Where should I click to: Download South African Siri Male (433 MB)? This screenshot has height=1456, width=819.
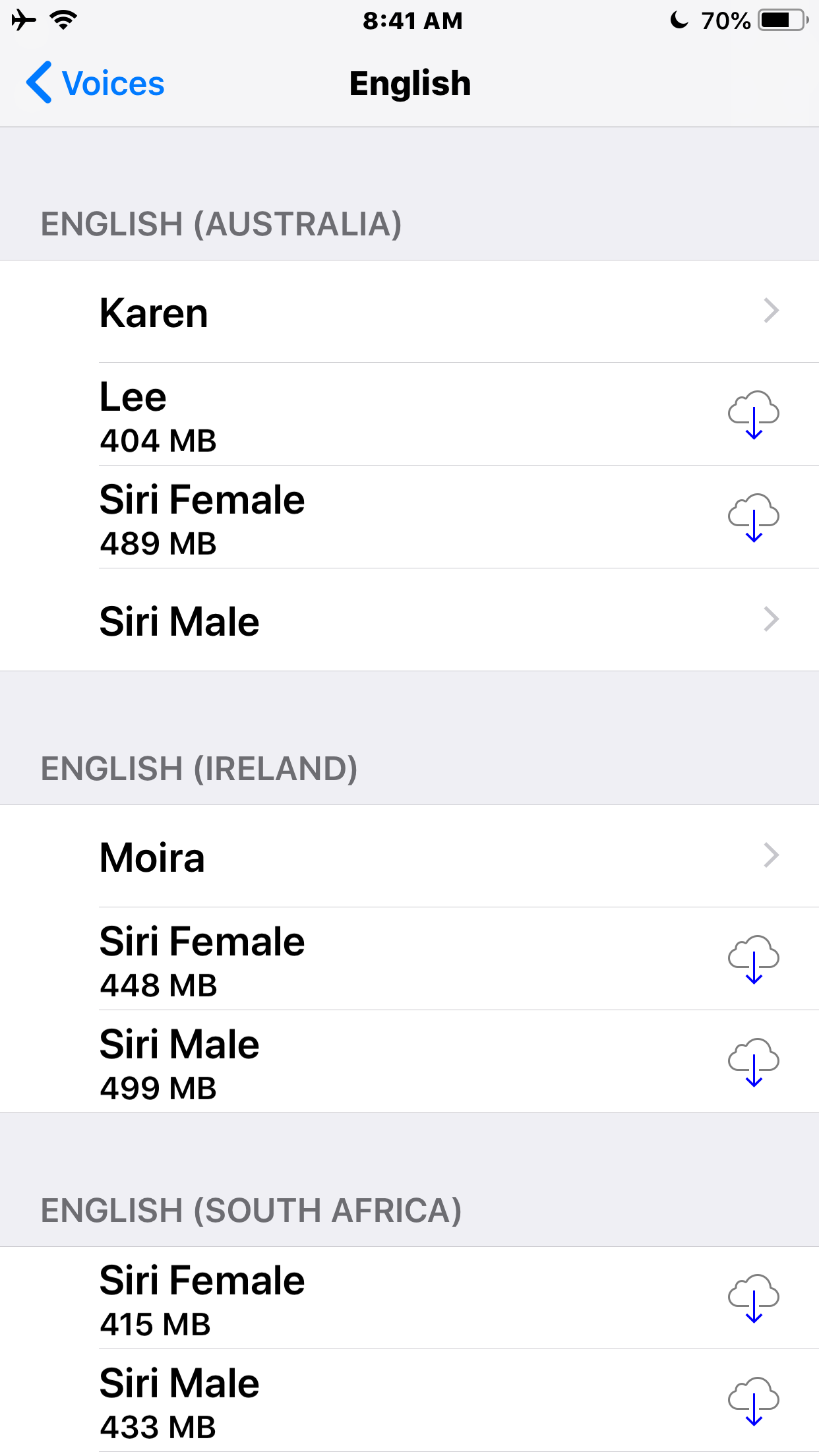tap(753, 1401)
